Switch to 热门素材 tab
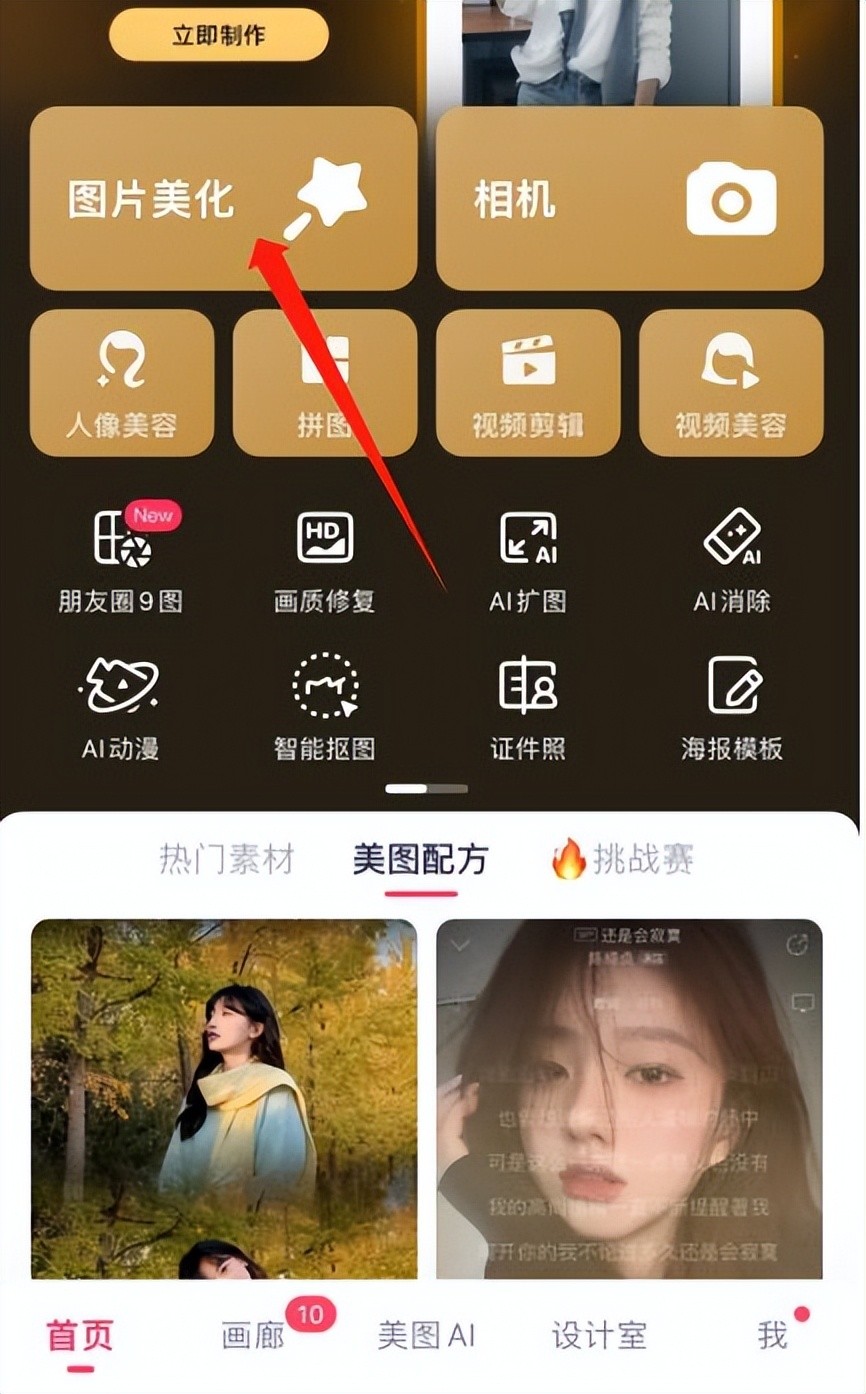This screenshot has width=866, height=1394. tap(227, 859)
